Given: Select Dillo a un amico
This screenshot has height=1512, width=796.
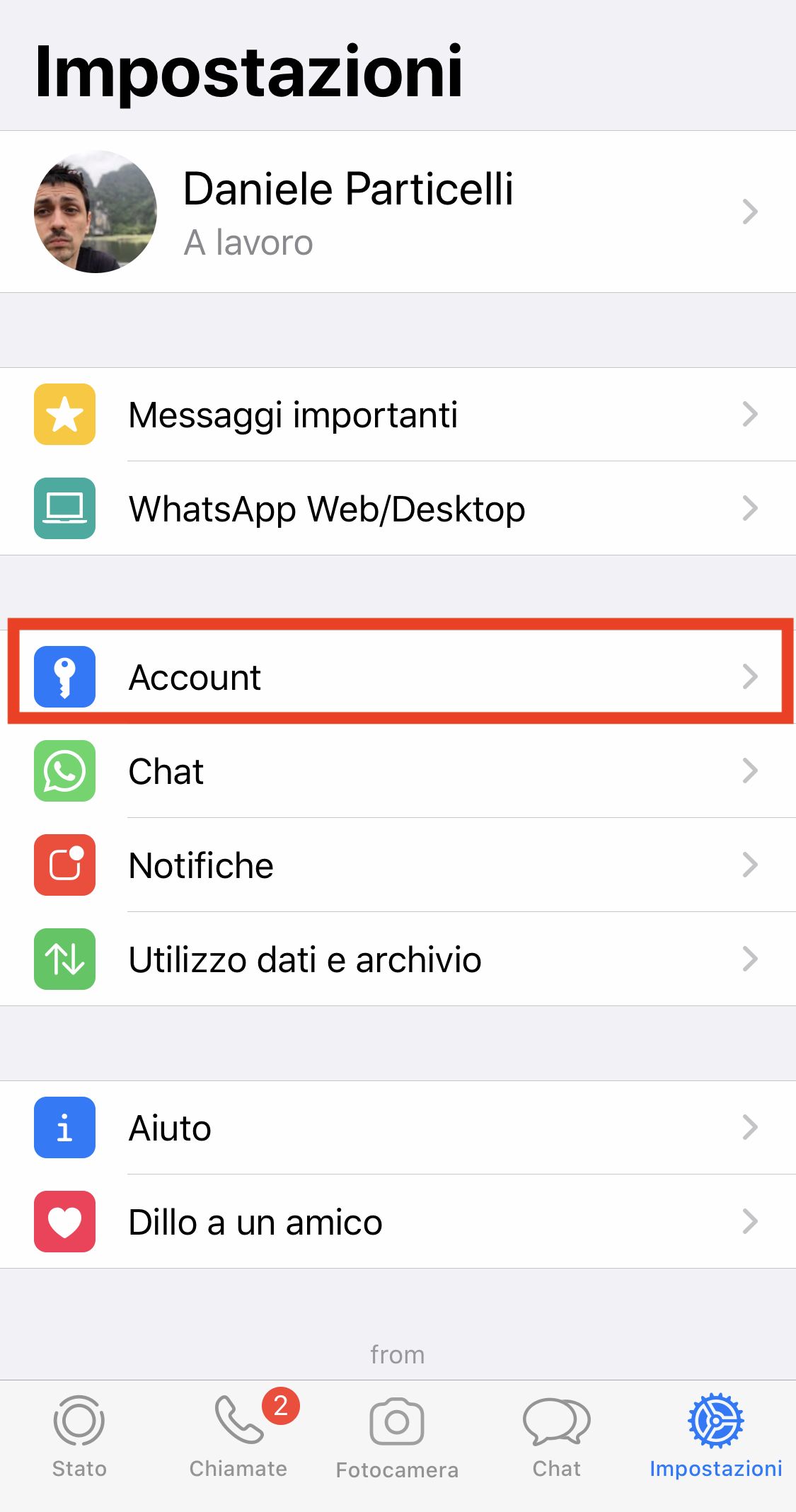Looking at the screenshot, I should coord(398,1221).
